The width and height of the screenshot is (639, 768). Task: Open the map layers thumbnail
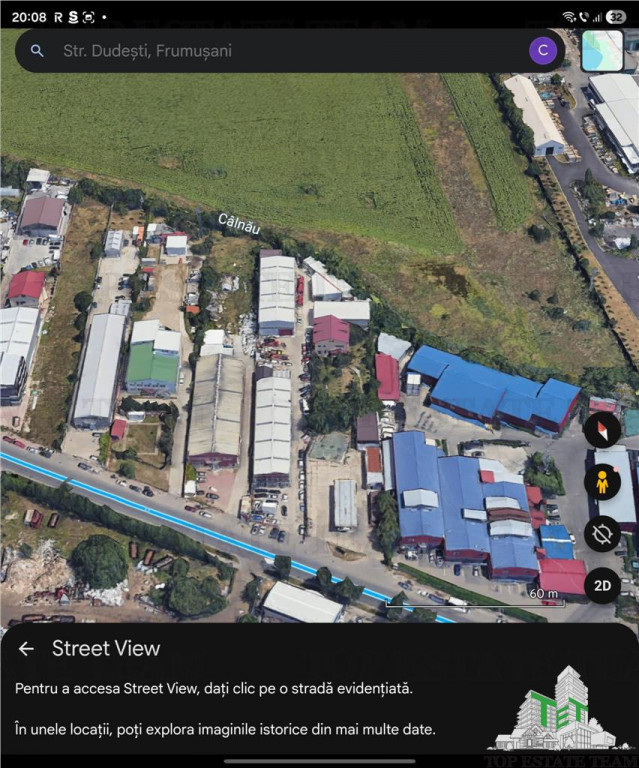[x=602, y=50]
